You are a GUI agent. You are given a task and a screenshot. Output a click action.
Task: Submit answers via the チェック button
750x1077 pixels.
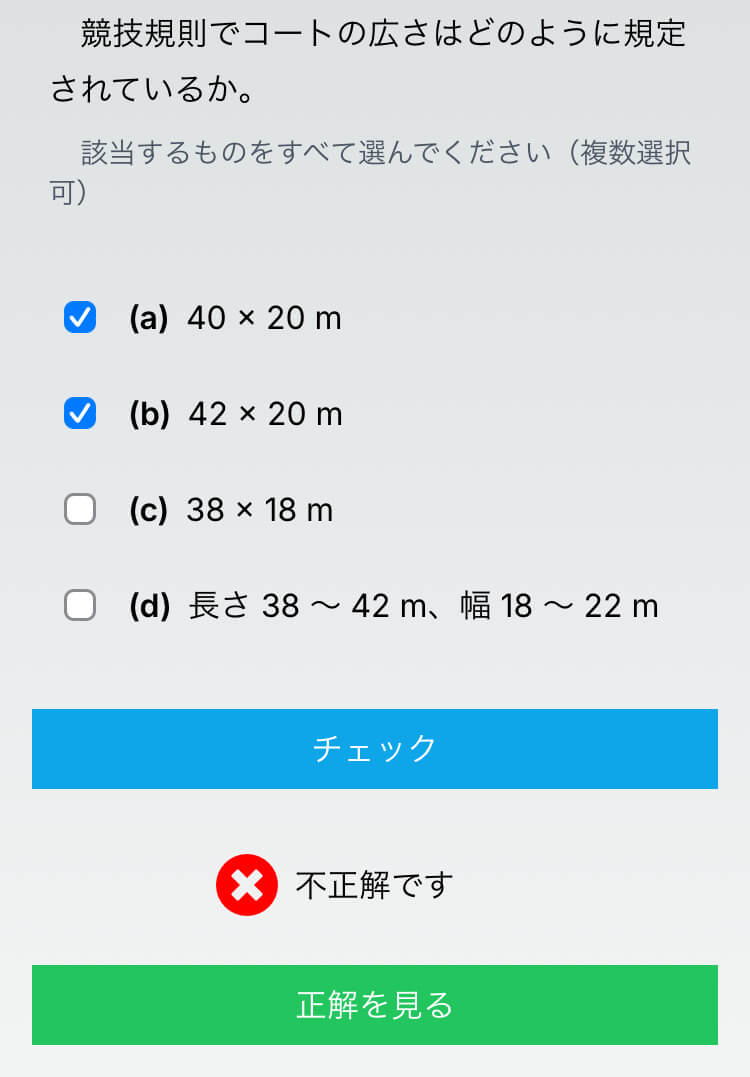click(375, 748)
